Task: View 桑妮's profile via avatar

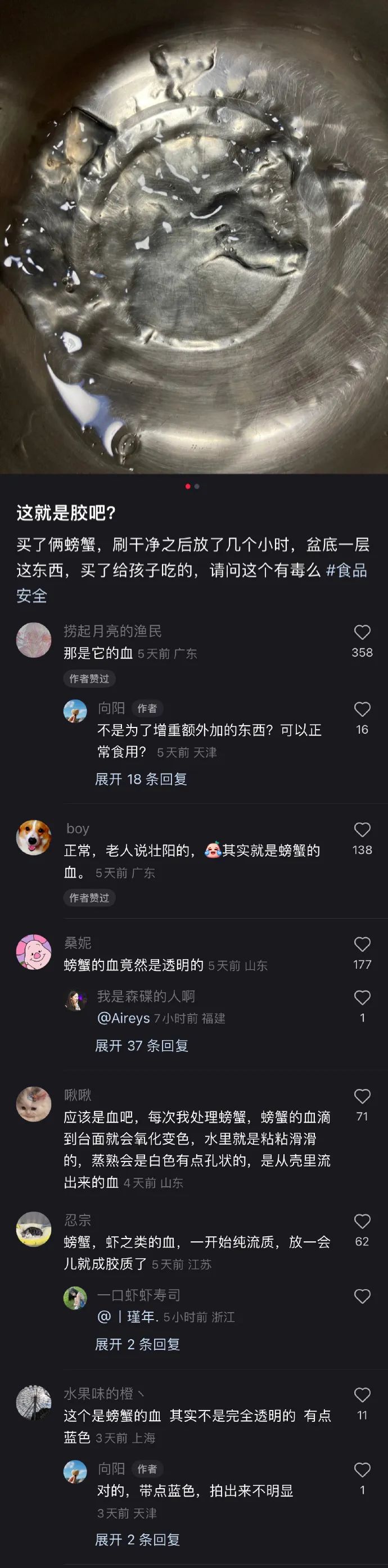Action: click(x=34, y=952)
